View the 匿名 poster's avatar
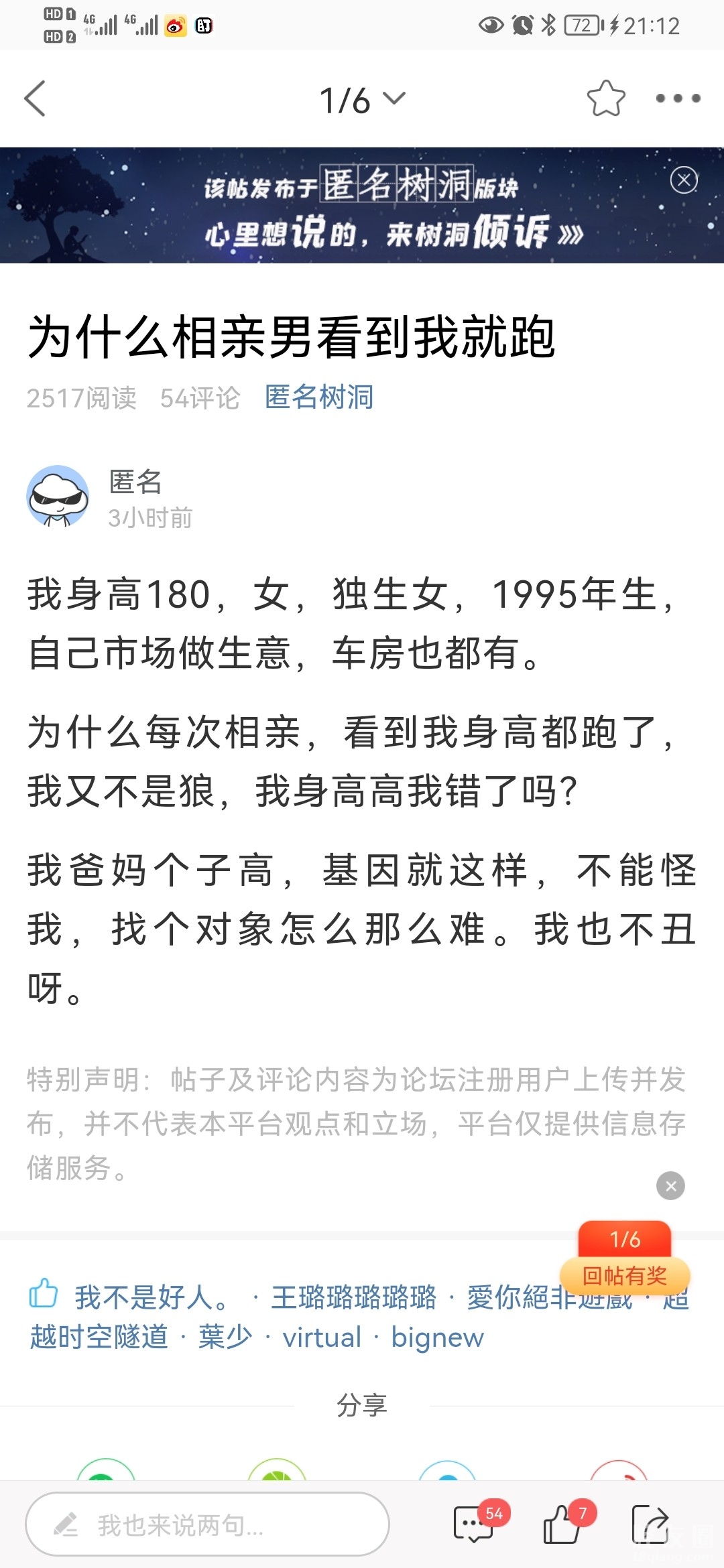The image size is (724, 1568). (58, 497)
